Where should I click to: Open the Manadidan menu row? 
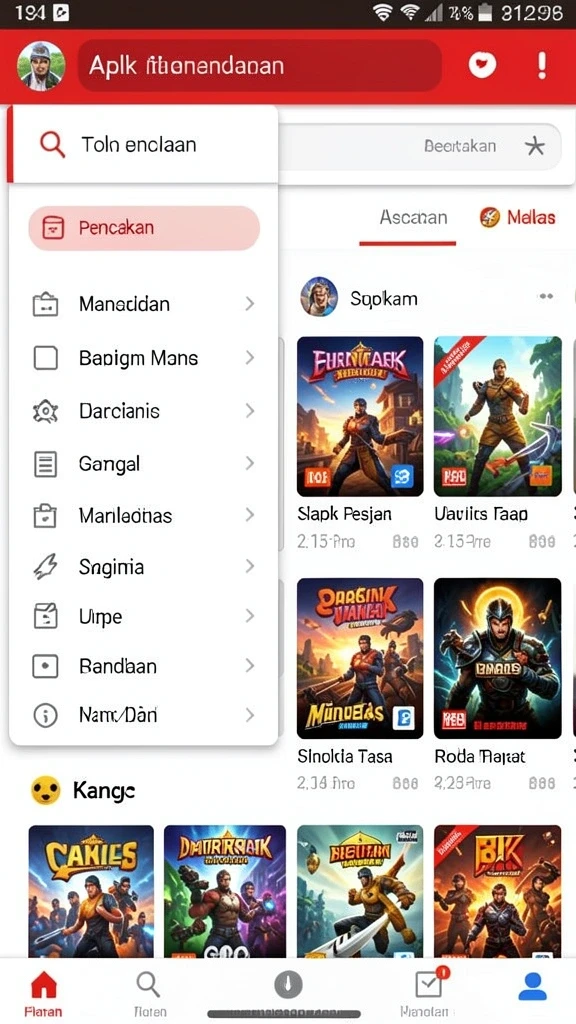[143, 304]
